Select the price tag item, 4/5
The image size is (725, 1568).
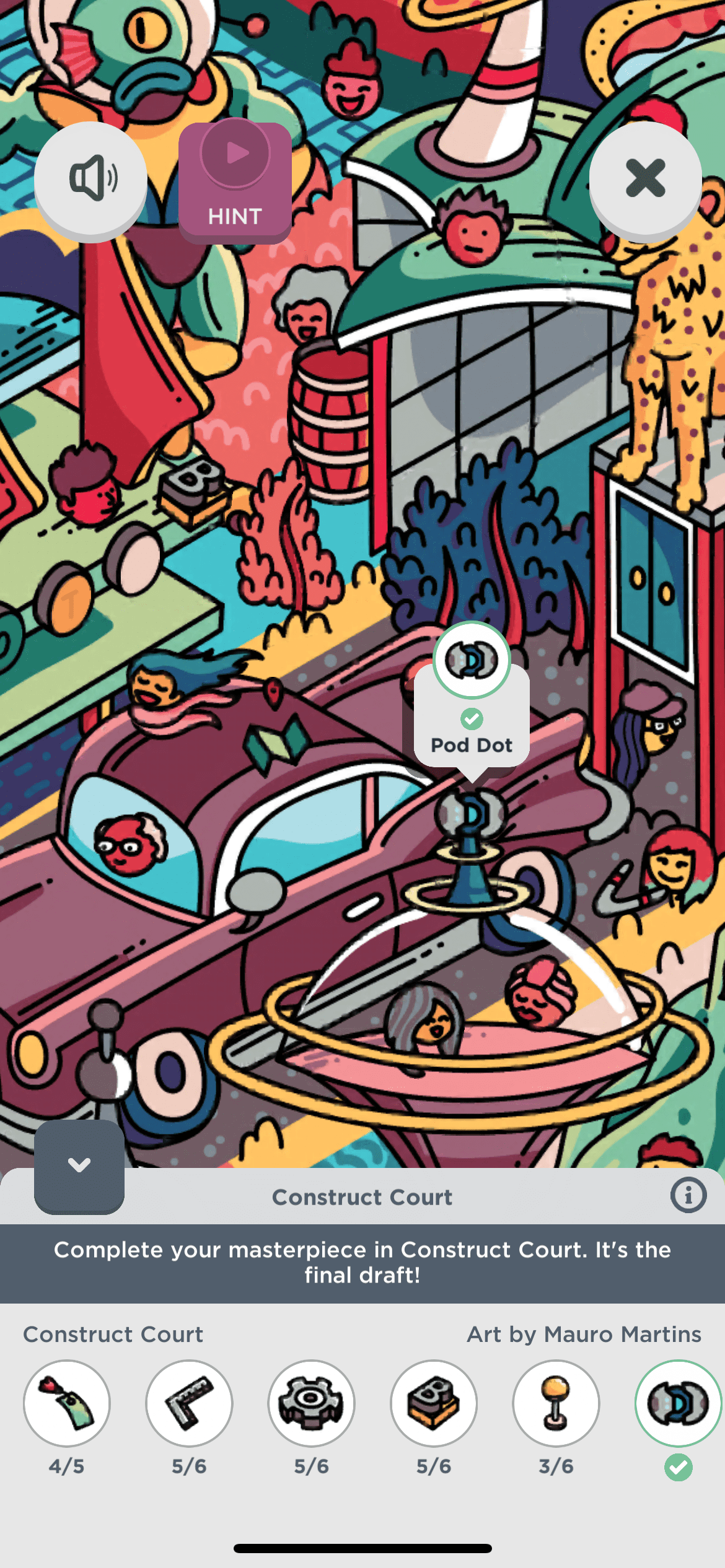(67, 1403)
